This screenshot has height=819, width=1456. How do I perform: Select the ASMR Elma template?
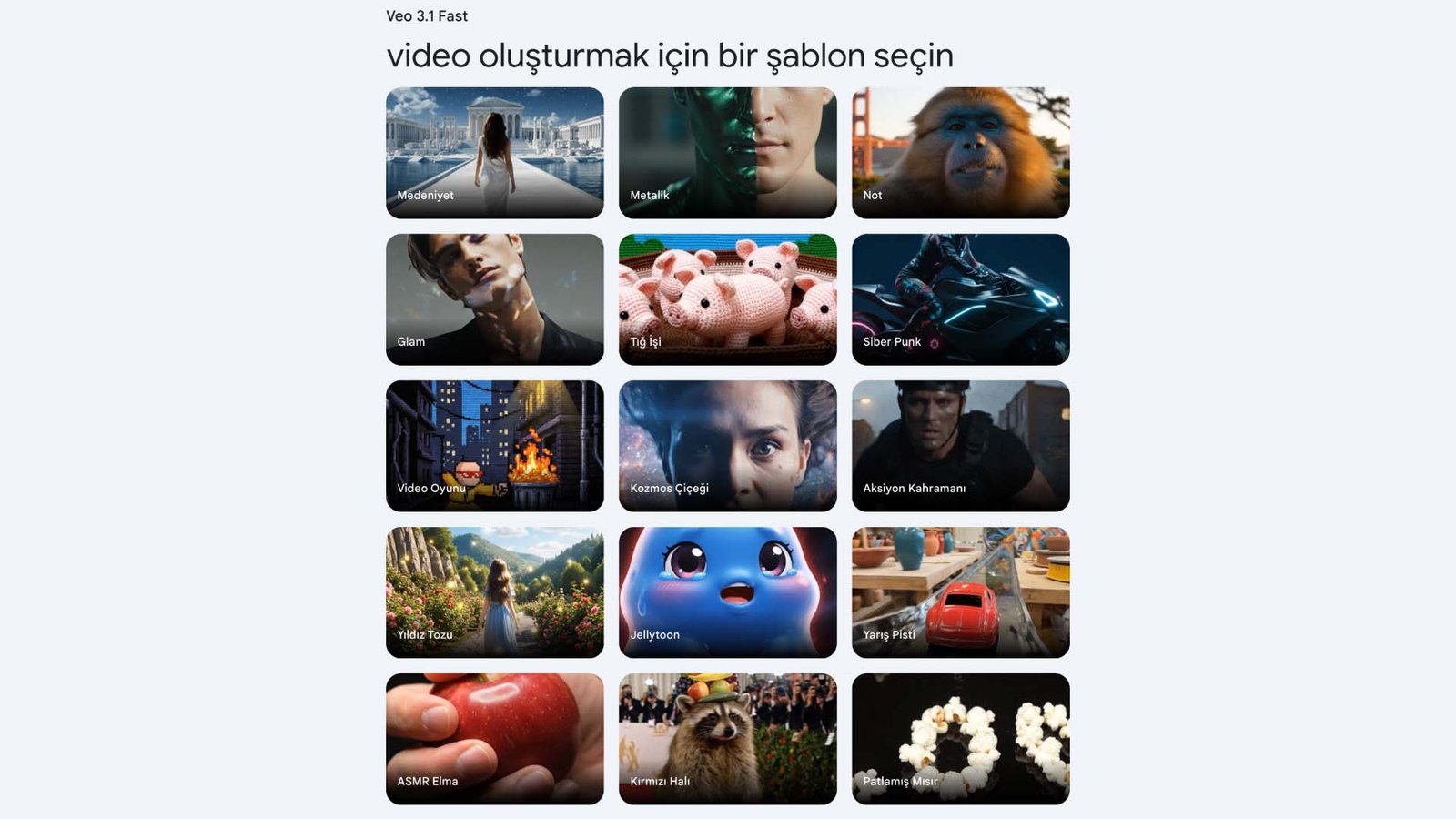click(x=494, y=738)
